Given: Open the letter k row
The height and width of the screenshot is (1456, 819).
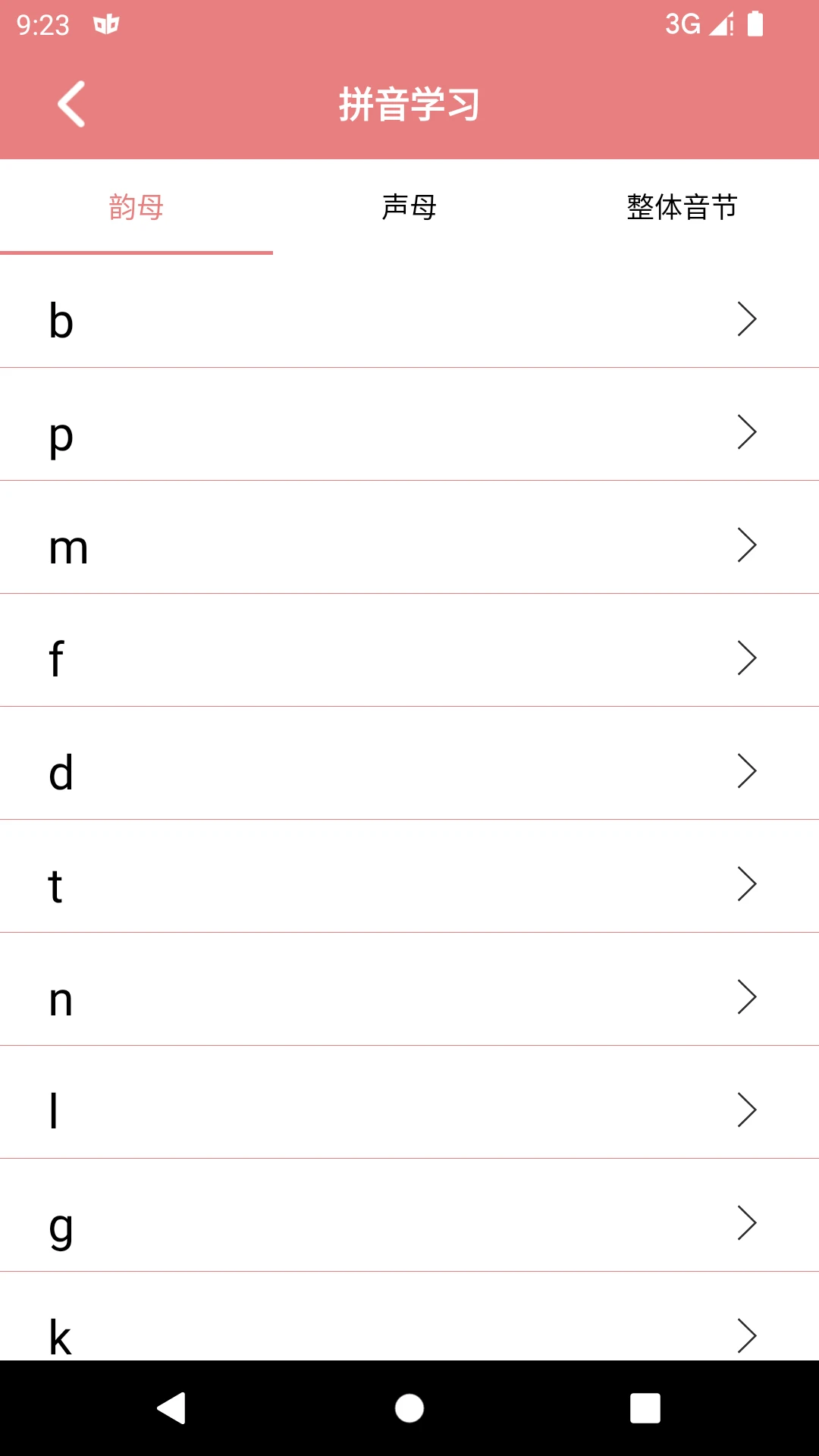Looking at the screenshot, I should (x=409, y=1327).
